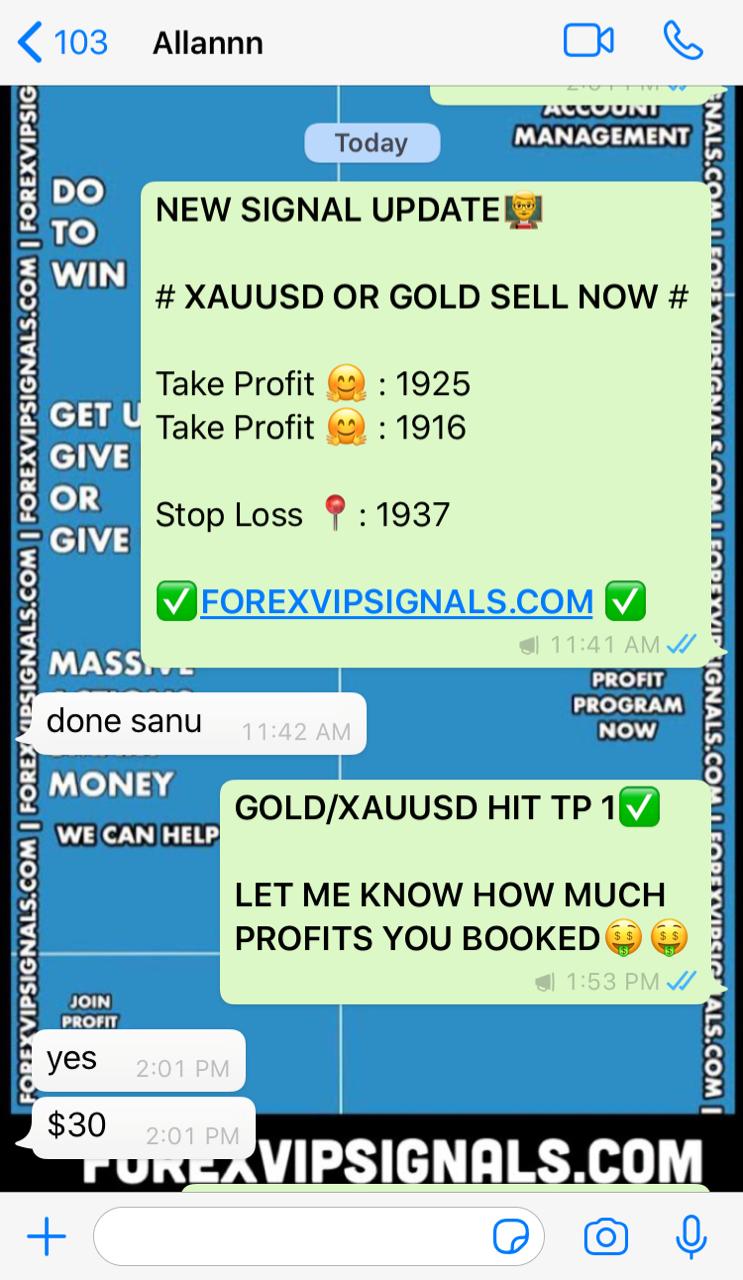Image resolution: width=743 pixels, height=1280 pixels.
Task: Start a voice call with Allannn
Action: tap(683, 41)
